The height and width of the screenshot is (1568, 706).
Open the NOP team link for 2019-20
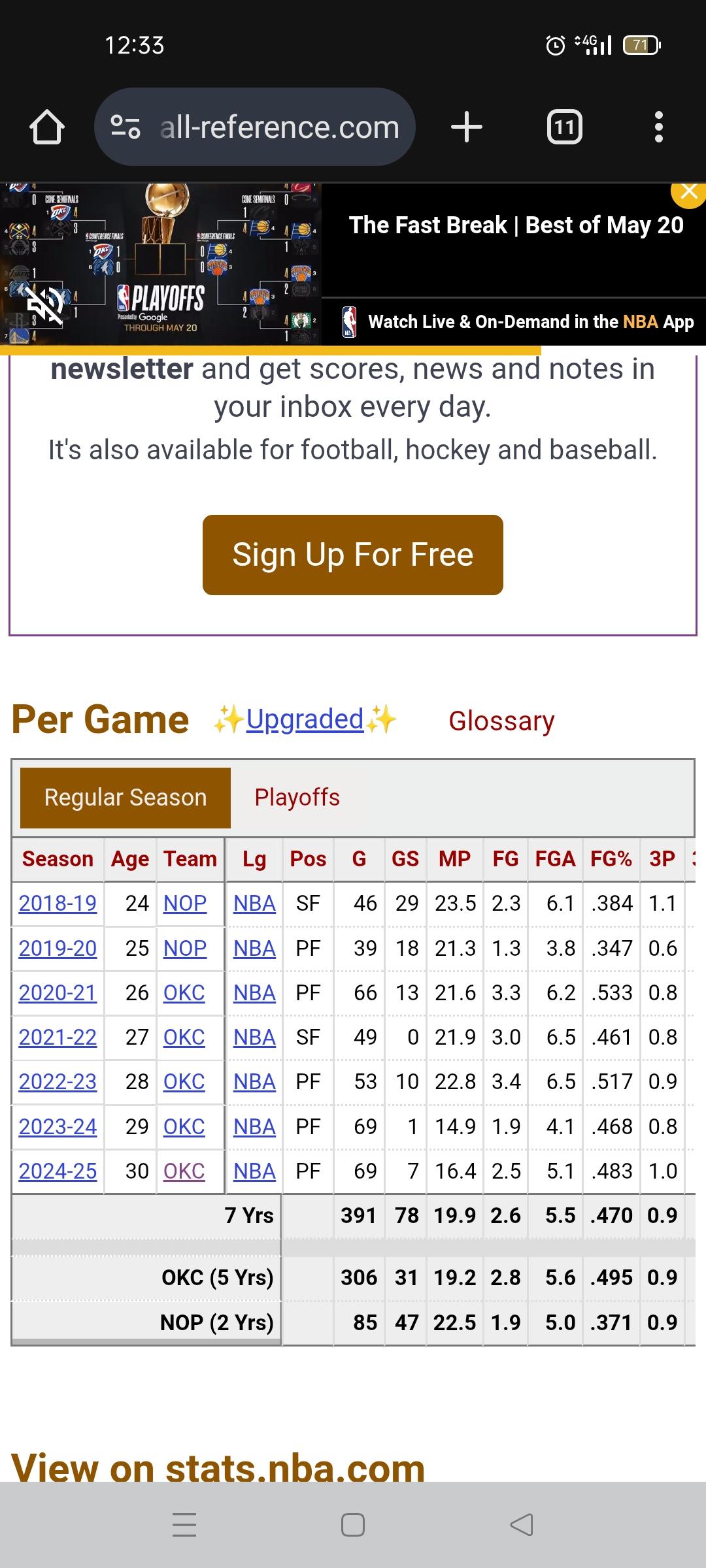[x=185, y=948]
